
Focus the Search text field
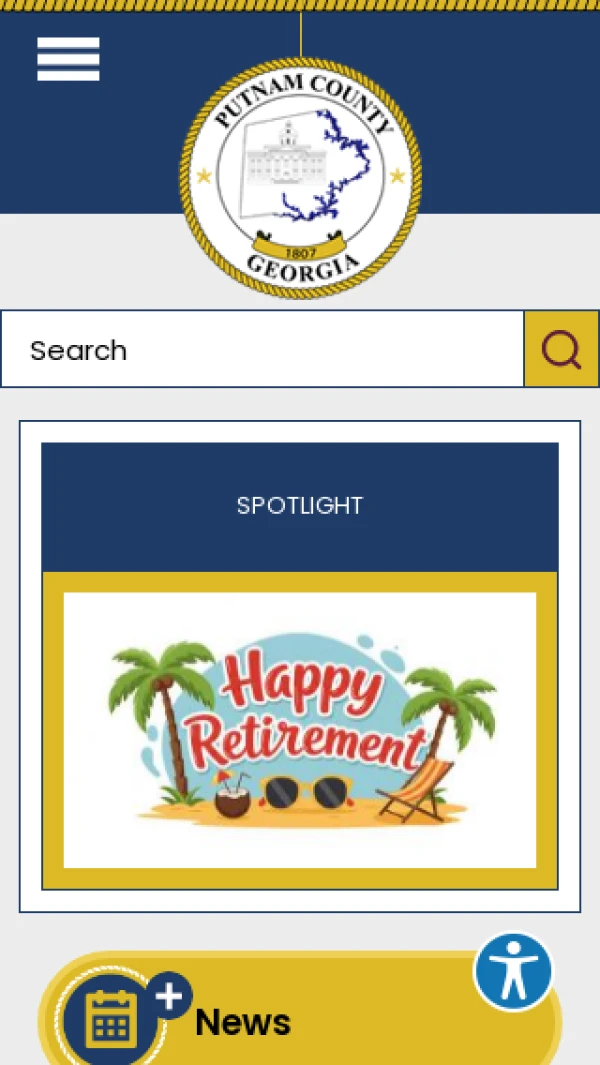pos(263,350)
